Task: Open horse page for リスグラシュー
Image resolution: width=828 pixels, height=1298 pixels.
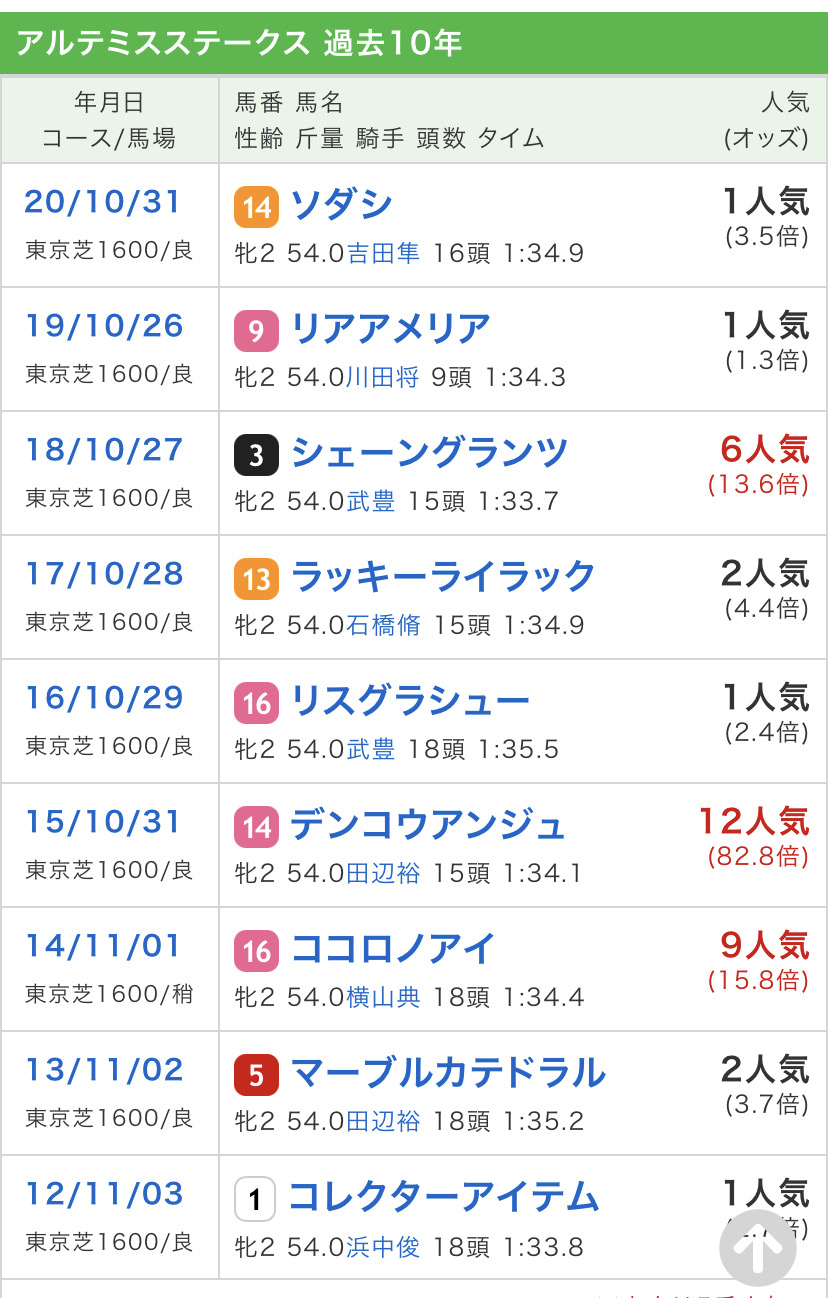Action: coord(410,701)
